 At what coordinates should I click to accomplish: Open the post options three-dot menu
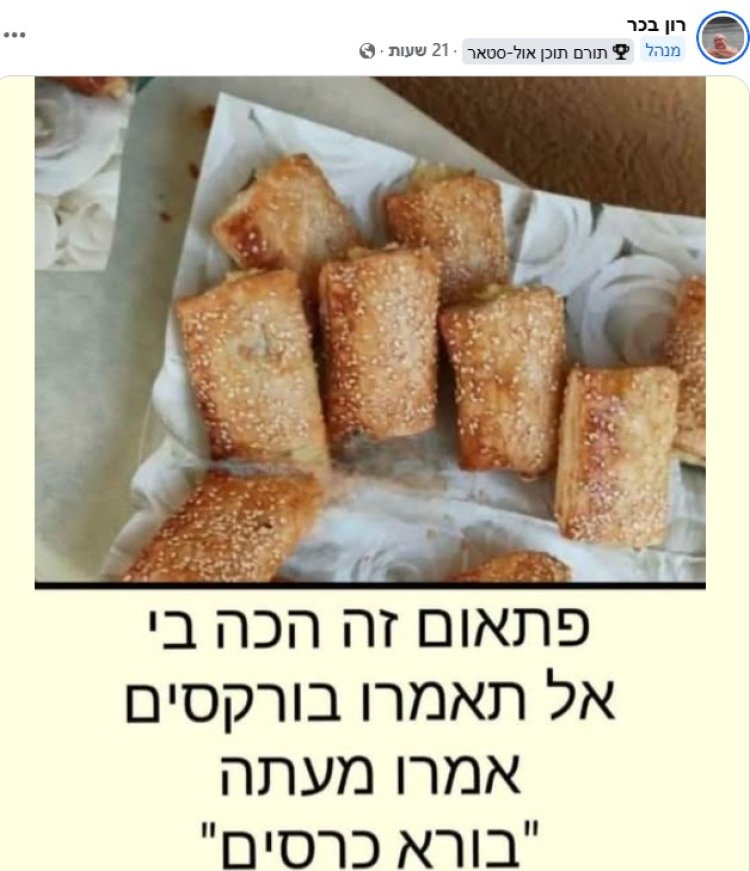14,33
